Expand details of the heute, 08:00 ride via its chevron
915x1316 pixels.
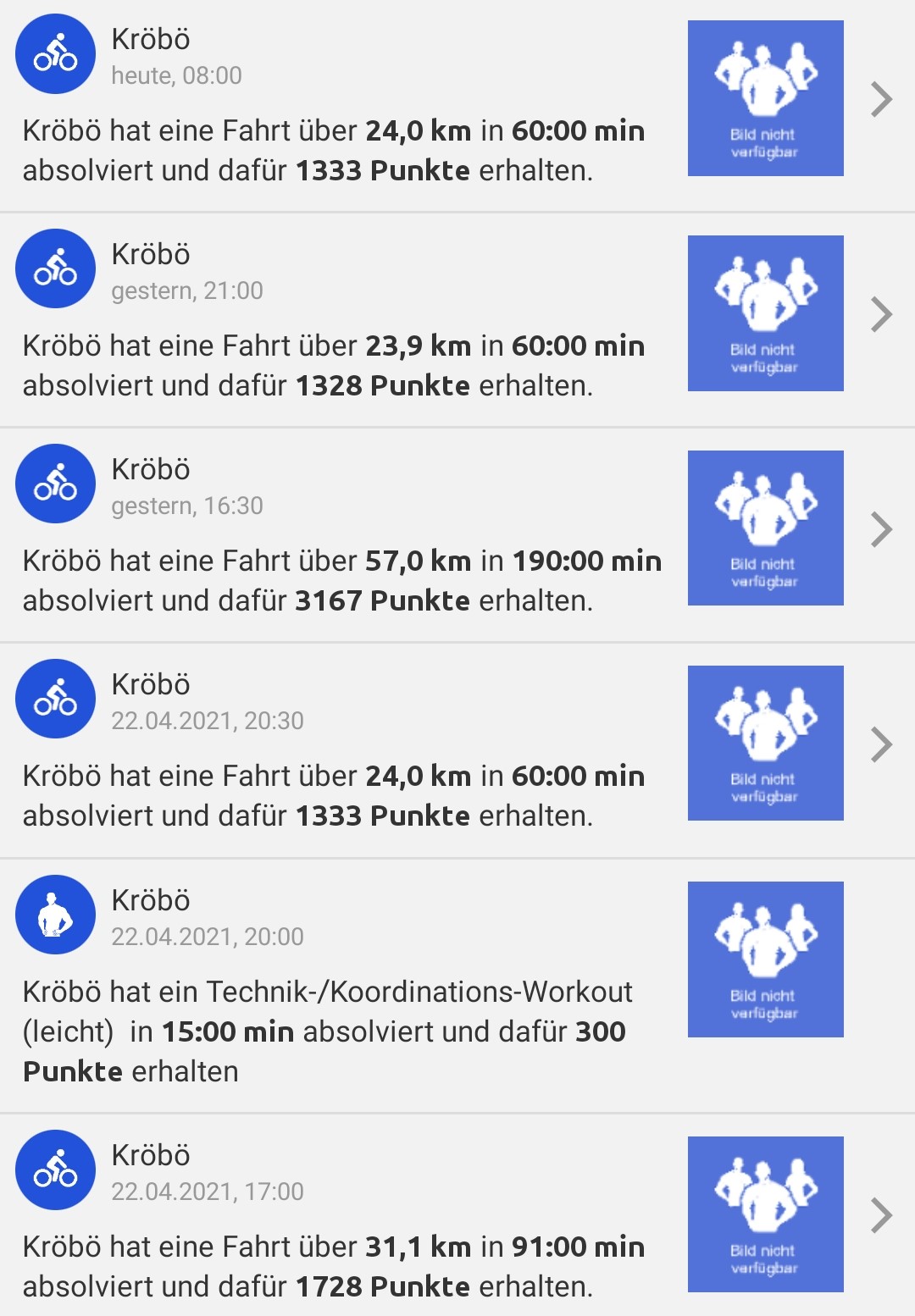pos(884,98)
